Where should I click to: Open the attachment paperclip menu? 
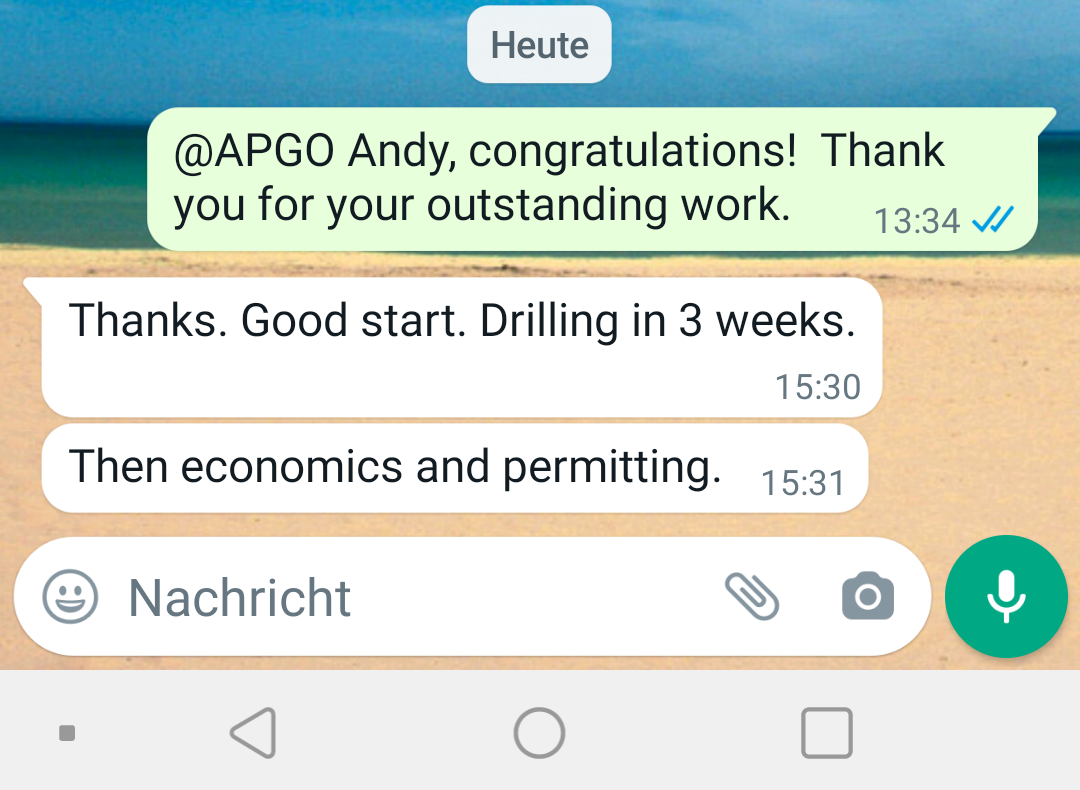tap(752, 597)
